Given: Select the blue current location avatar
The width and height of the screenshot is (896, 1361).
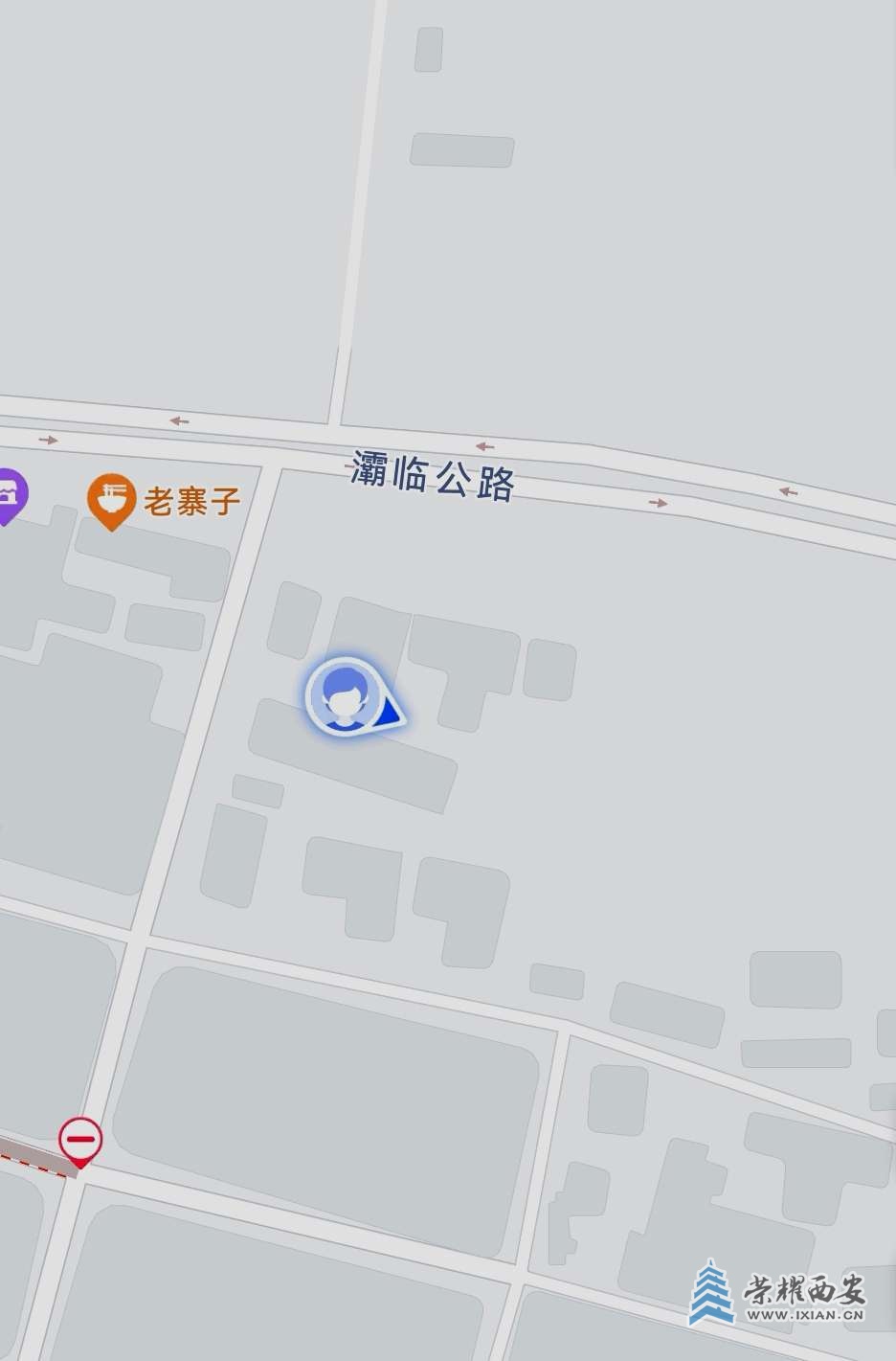Looking at the screenshot, I should [x=343, y=696].
